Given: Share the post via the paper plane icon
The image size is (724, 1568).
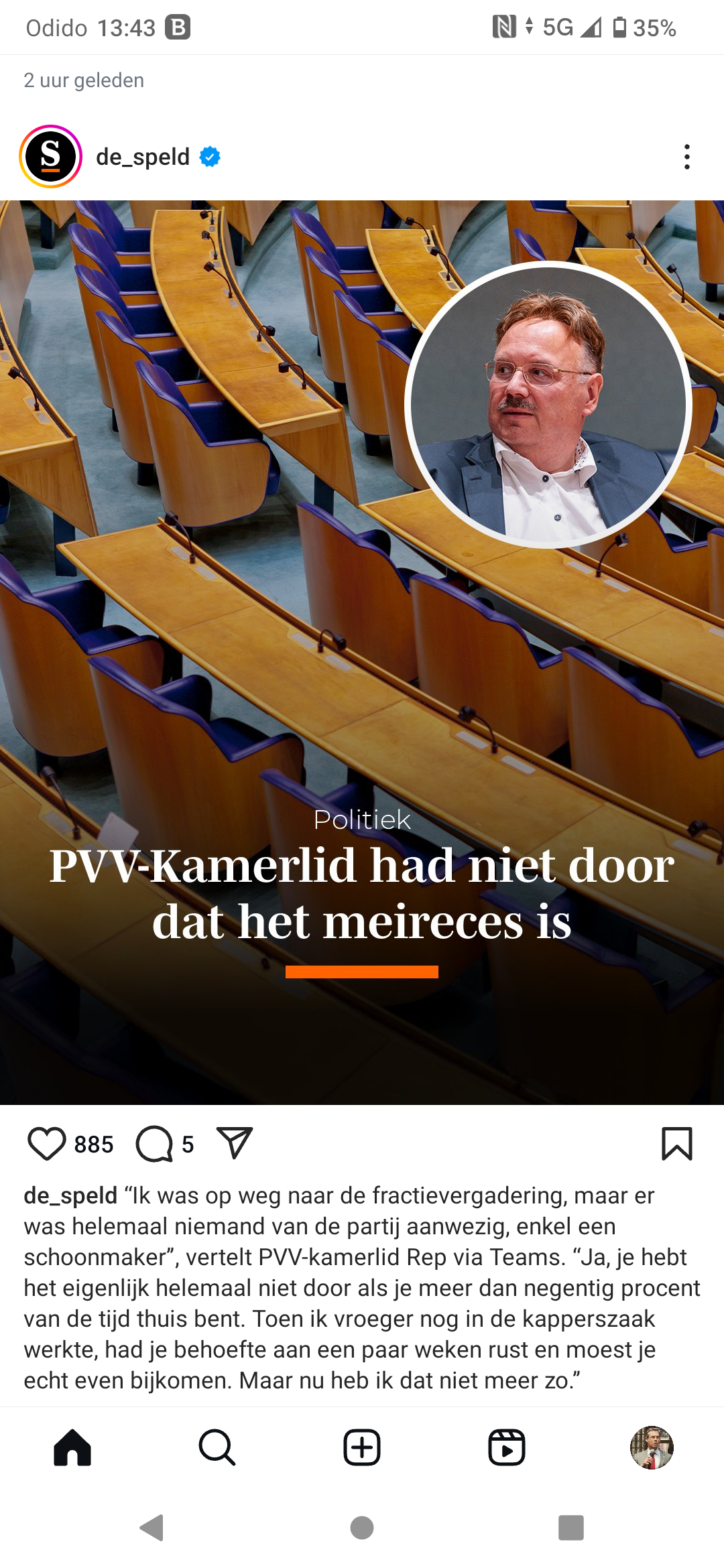Looking at the screenshot, I should tap(235, 1142).
